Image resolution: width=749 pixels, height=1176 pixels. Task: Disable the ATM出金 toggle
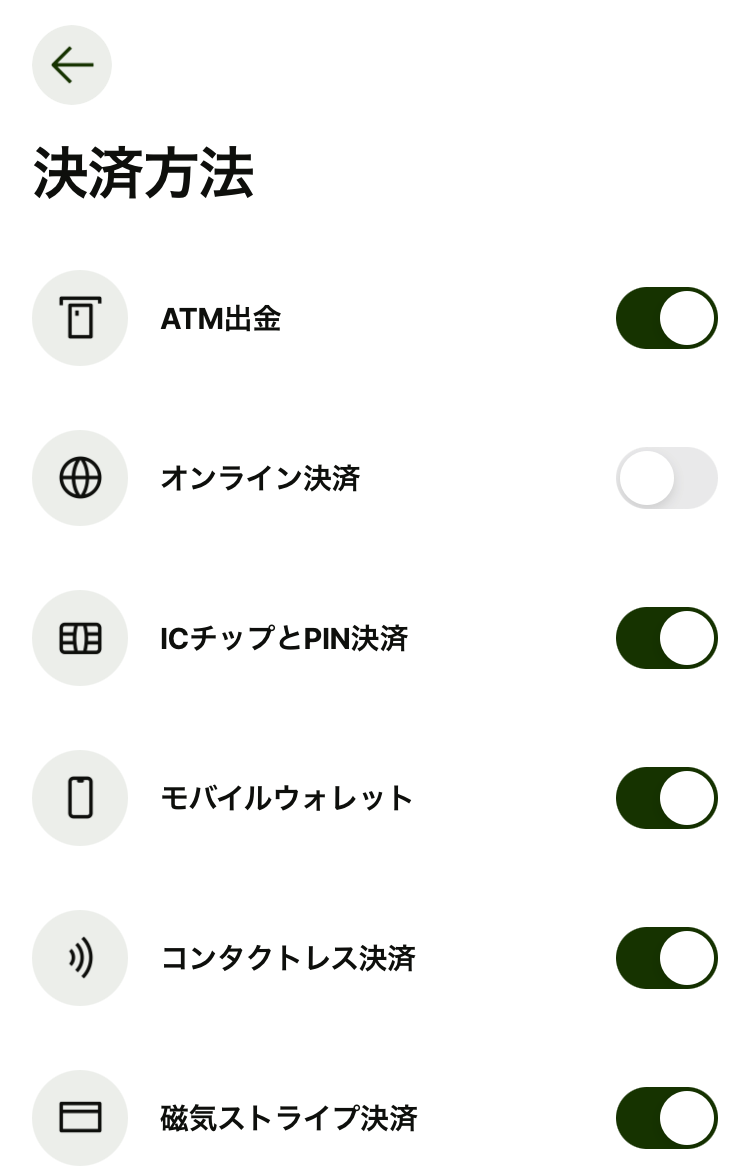tap(666, 318)
